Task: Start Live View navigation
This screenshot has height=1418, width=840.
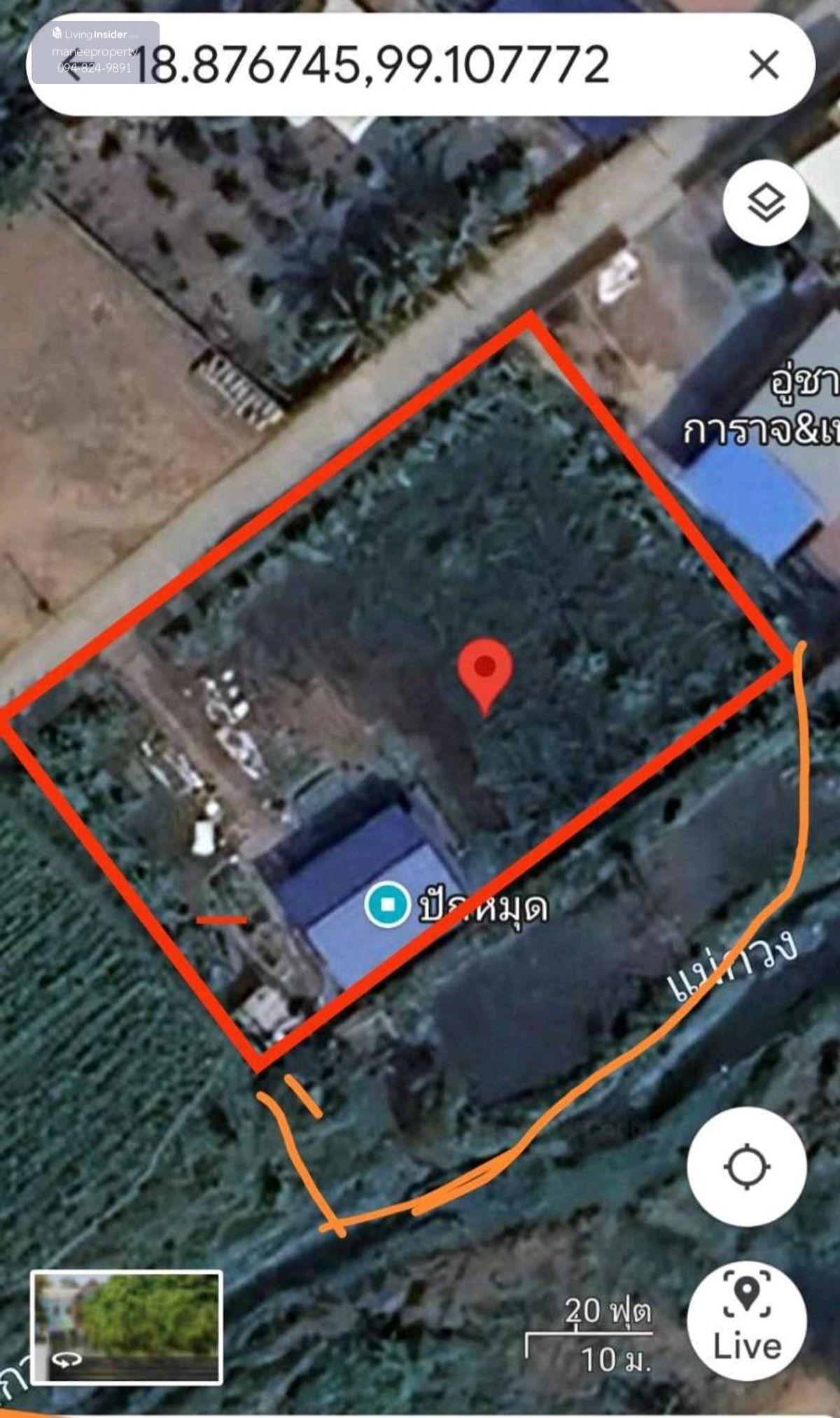Action: (747, 1320)
